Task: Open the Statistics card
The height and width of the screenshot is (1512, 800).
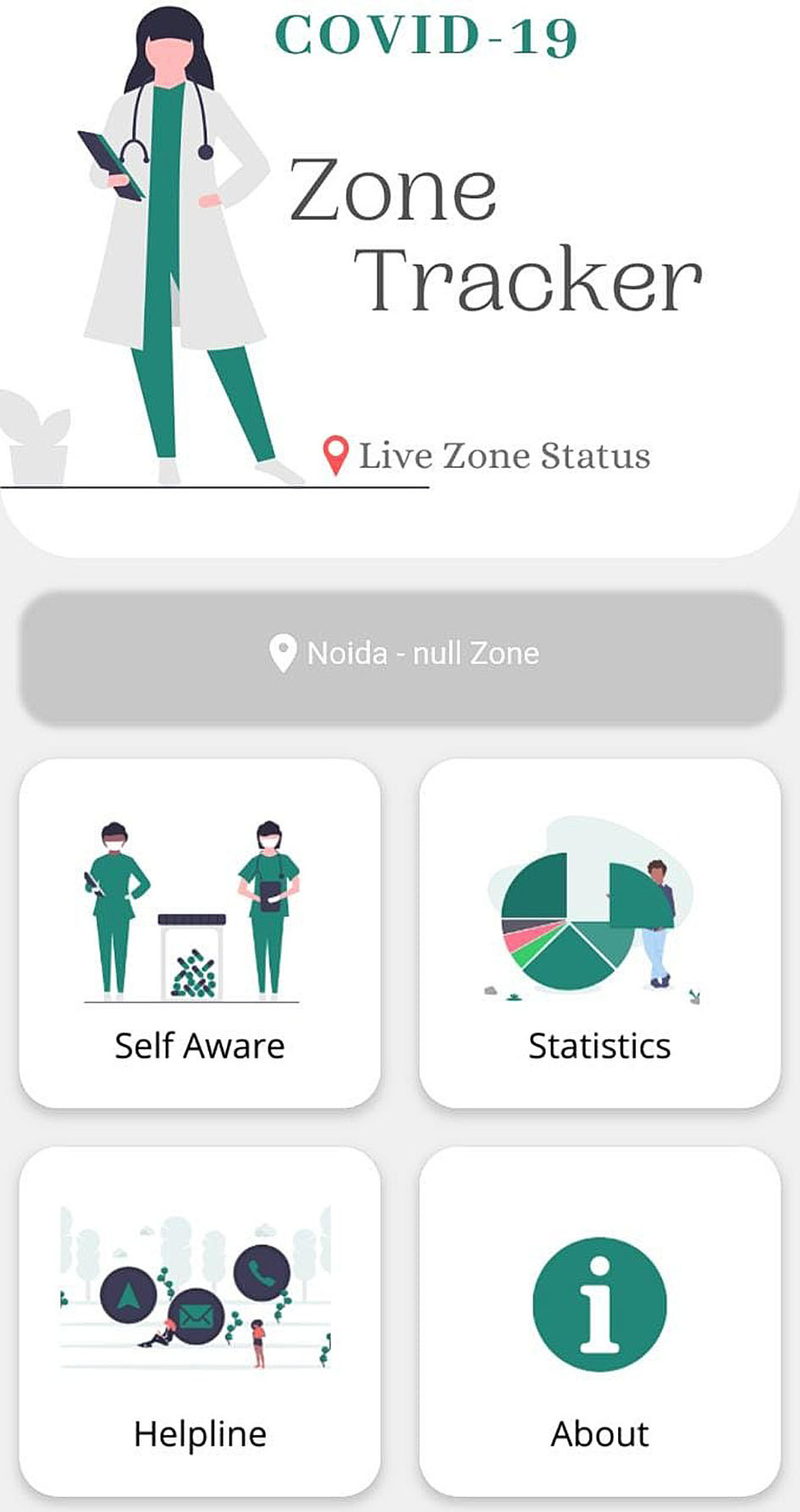Action: (x=599, y=933)
